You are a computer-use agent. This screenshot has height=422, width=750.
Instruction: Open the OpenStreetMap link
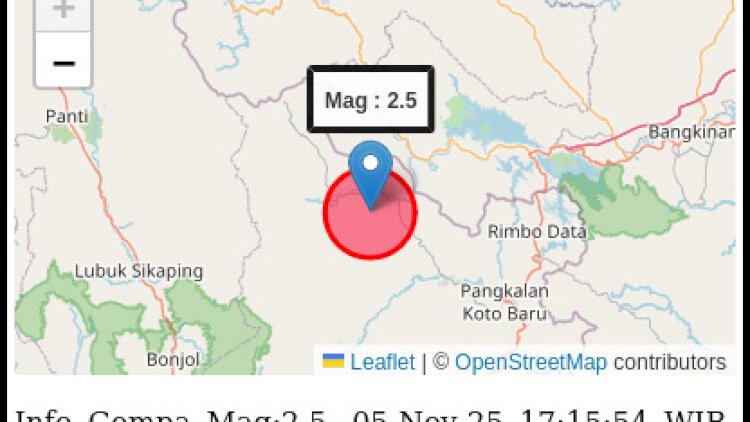tap(530, 362)
